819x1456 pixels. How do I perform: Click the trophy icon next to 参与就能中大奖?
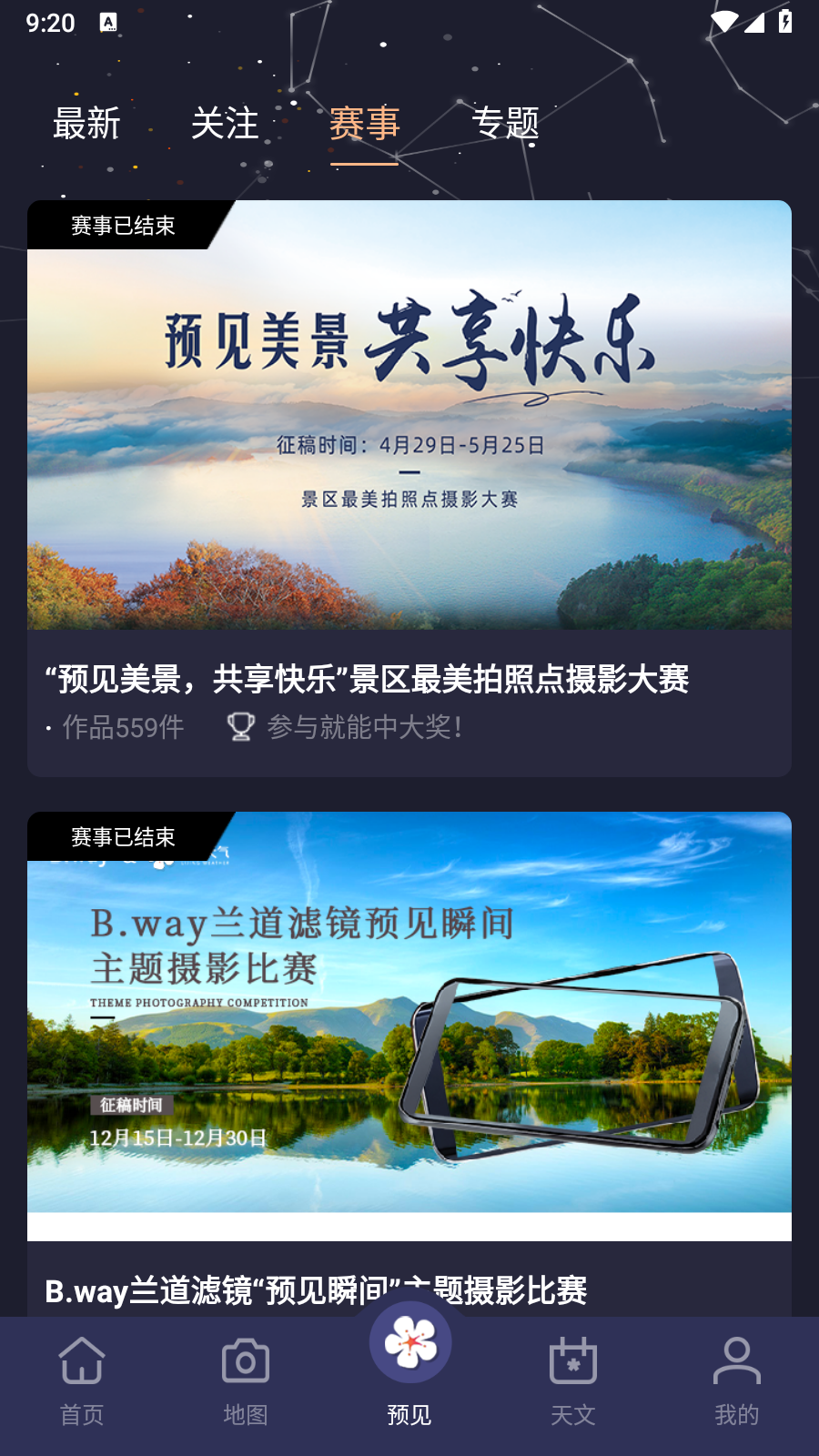[239, 725]
